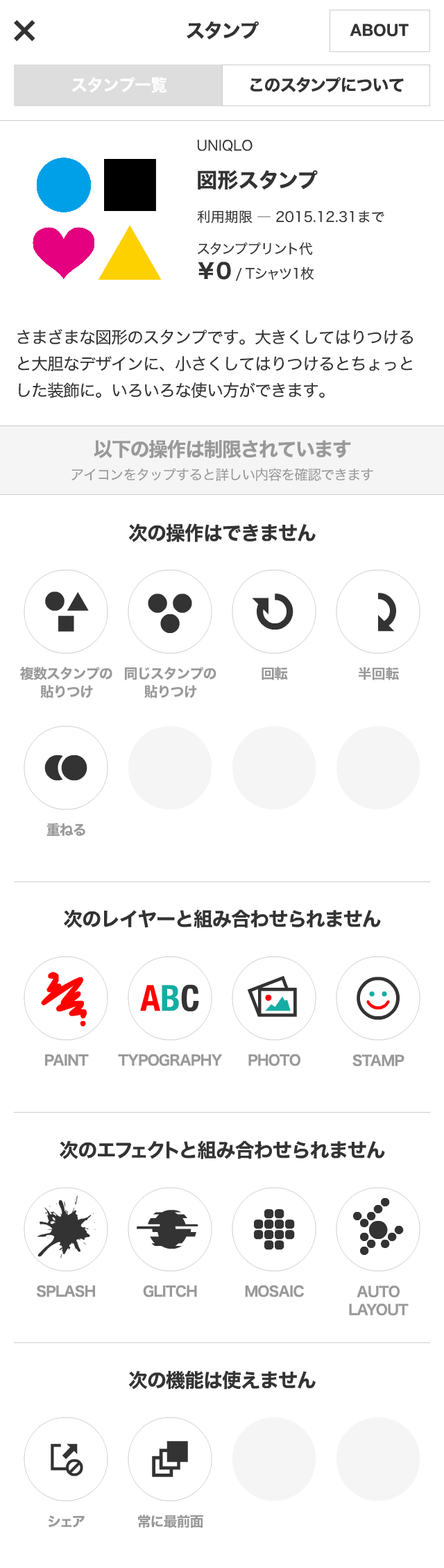View the GLITCH effect restriction
Viewport: 444px width, 1568px height.
pos(170,1229)
